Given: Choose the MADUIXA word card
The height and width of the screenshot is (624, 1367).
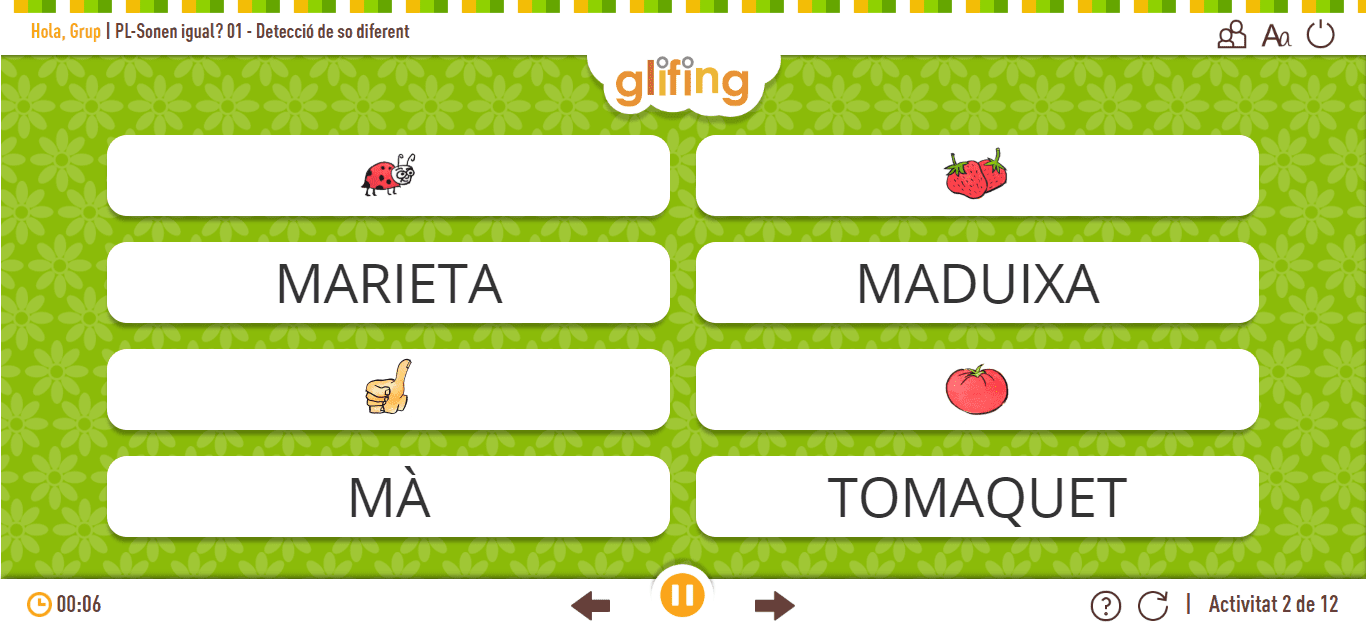Looking at the screenshot, I should click(977, 283).
